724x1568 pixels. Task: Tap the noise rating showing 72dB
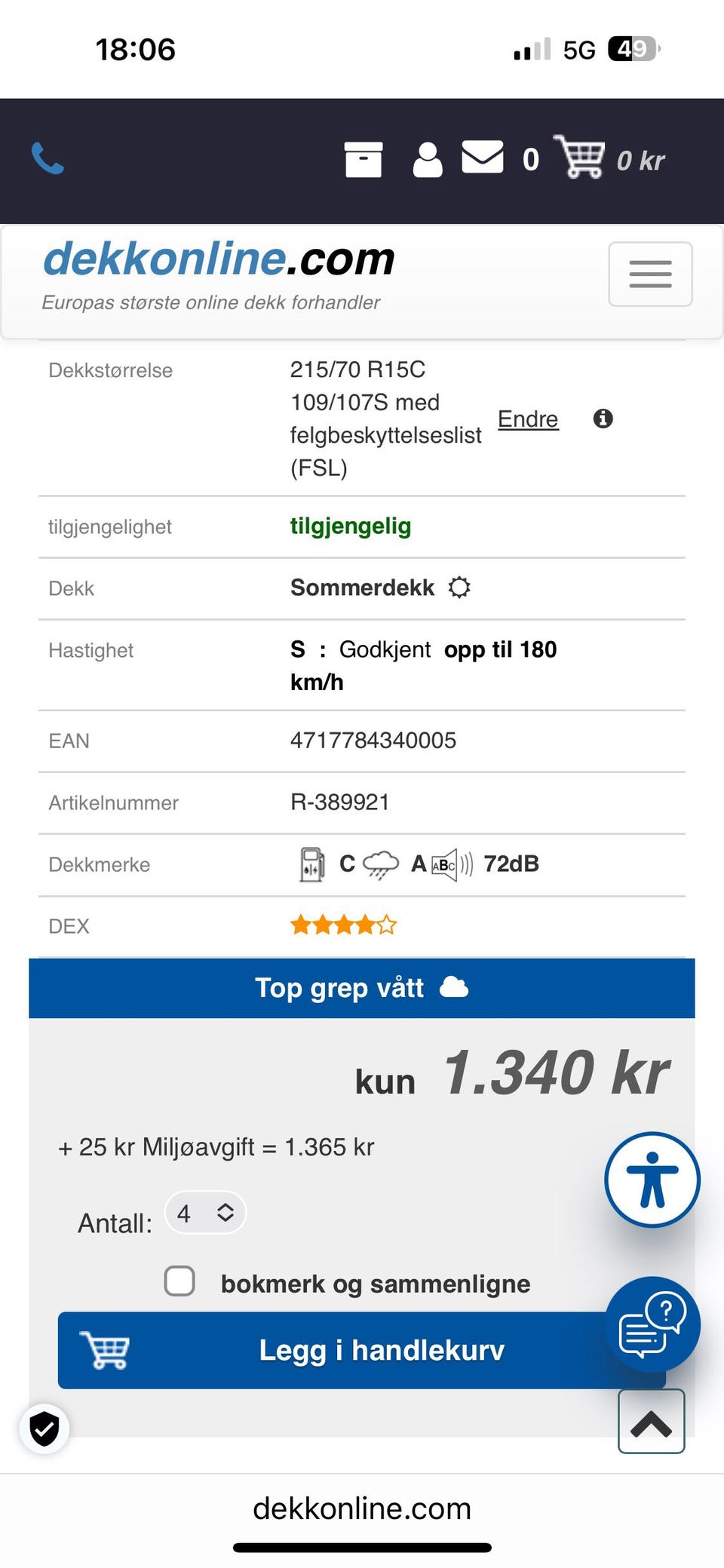511,864
